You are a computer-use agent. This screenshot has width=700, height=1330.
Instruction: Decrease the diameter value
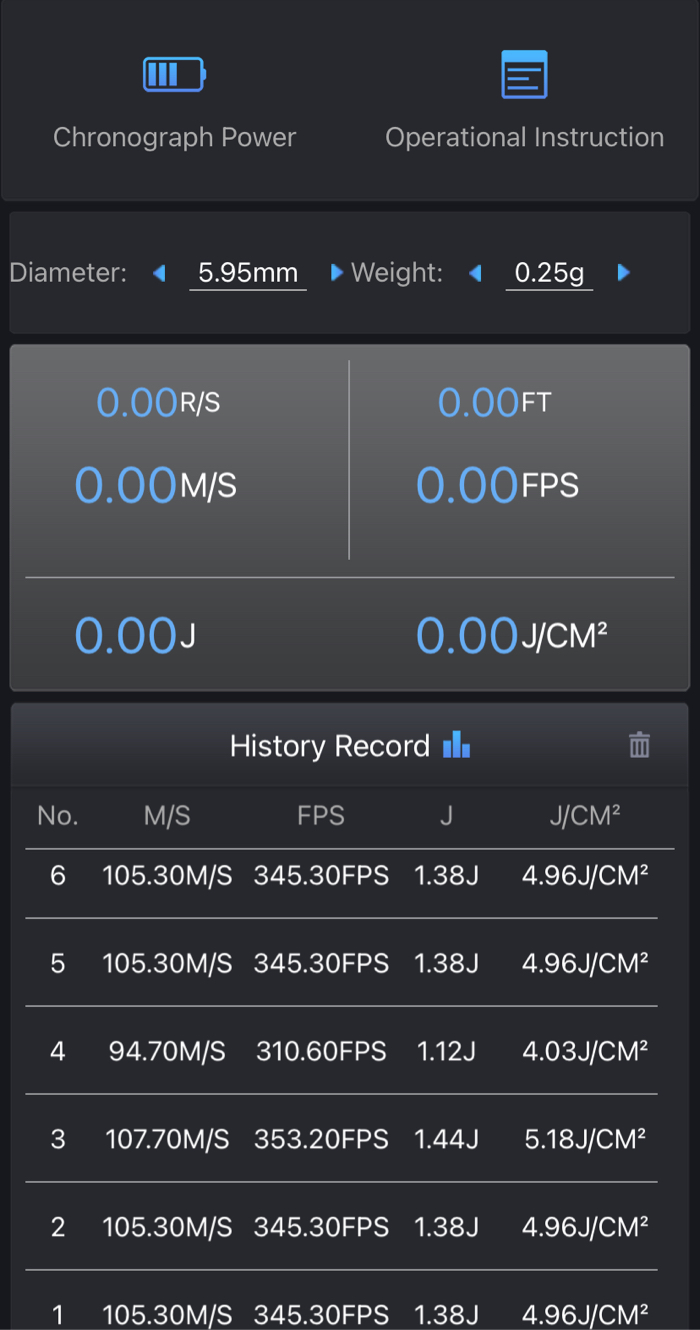click(x=159, y=273)
